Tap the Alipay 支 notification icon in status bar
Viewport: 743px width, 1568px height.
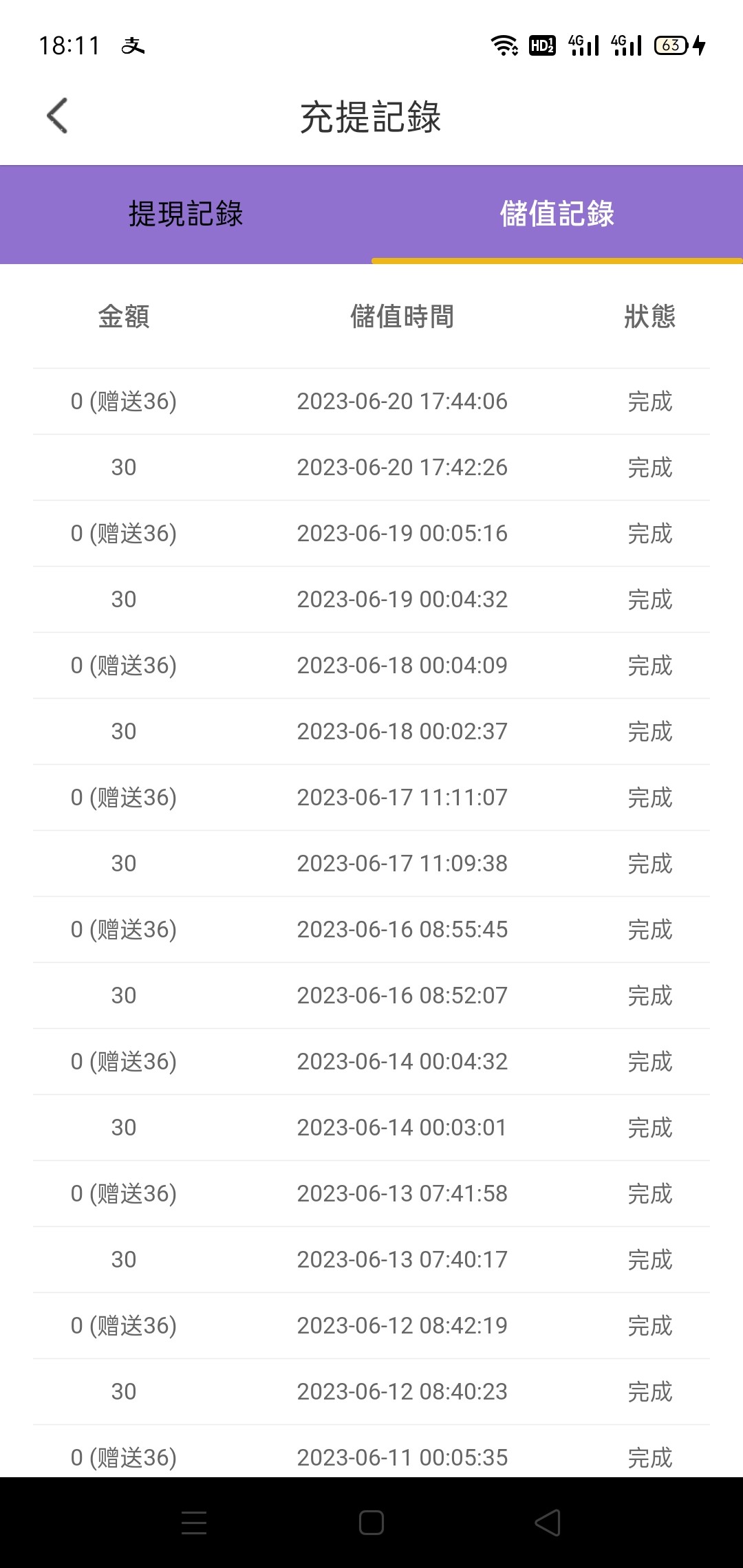(x=133, y=46)
